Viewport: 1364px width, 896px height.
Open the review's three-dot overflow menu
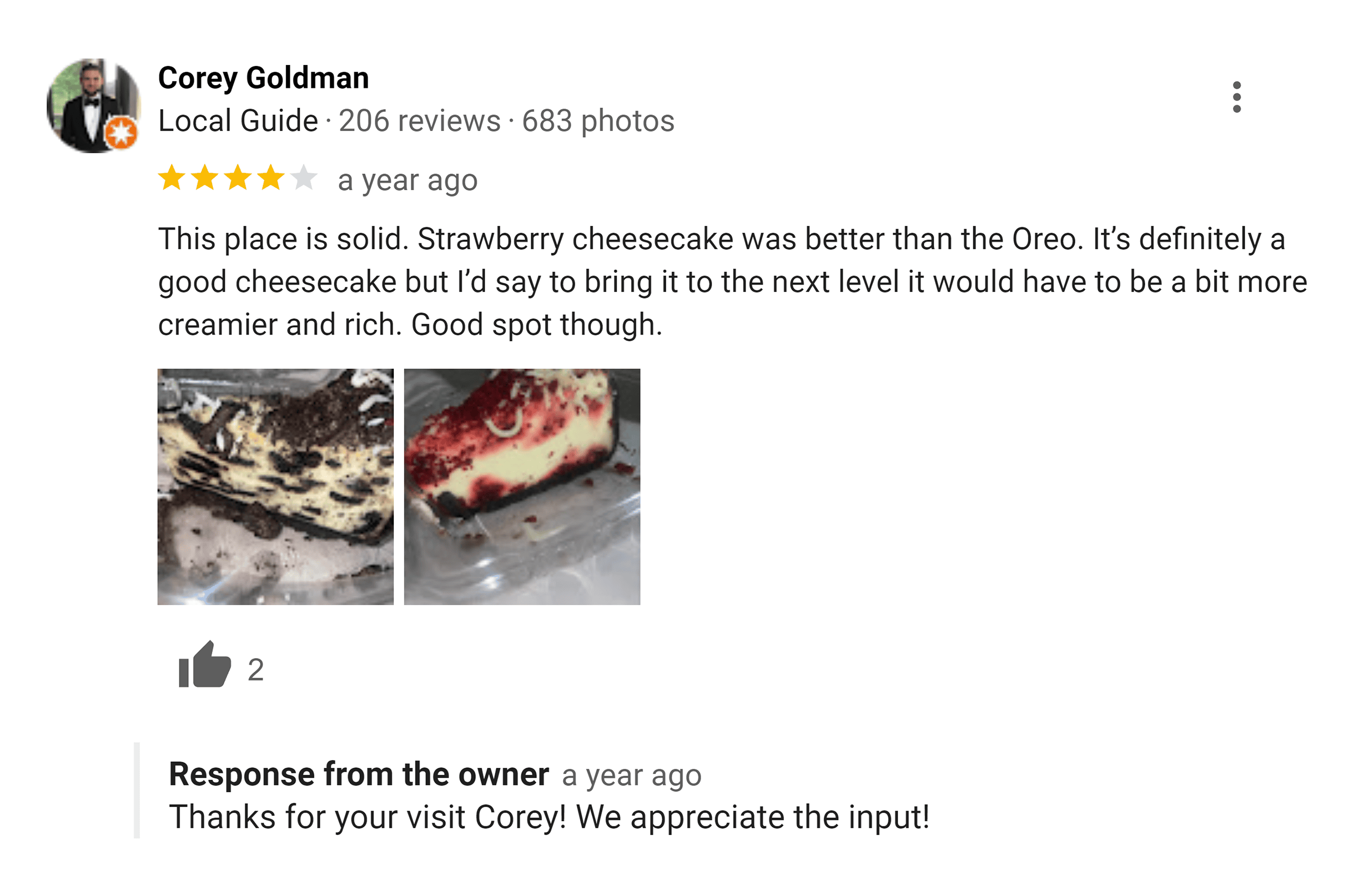coord(1236,97)
